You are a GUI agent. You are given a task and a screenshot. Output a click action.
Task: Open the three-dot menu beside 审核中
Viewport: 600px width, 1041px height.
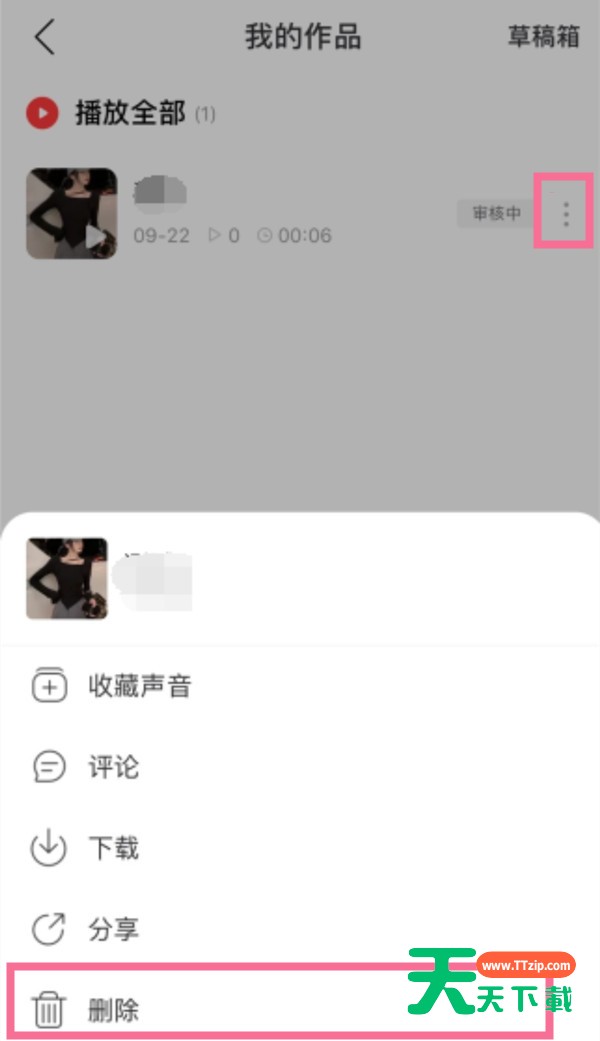[566, 213]
